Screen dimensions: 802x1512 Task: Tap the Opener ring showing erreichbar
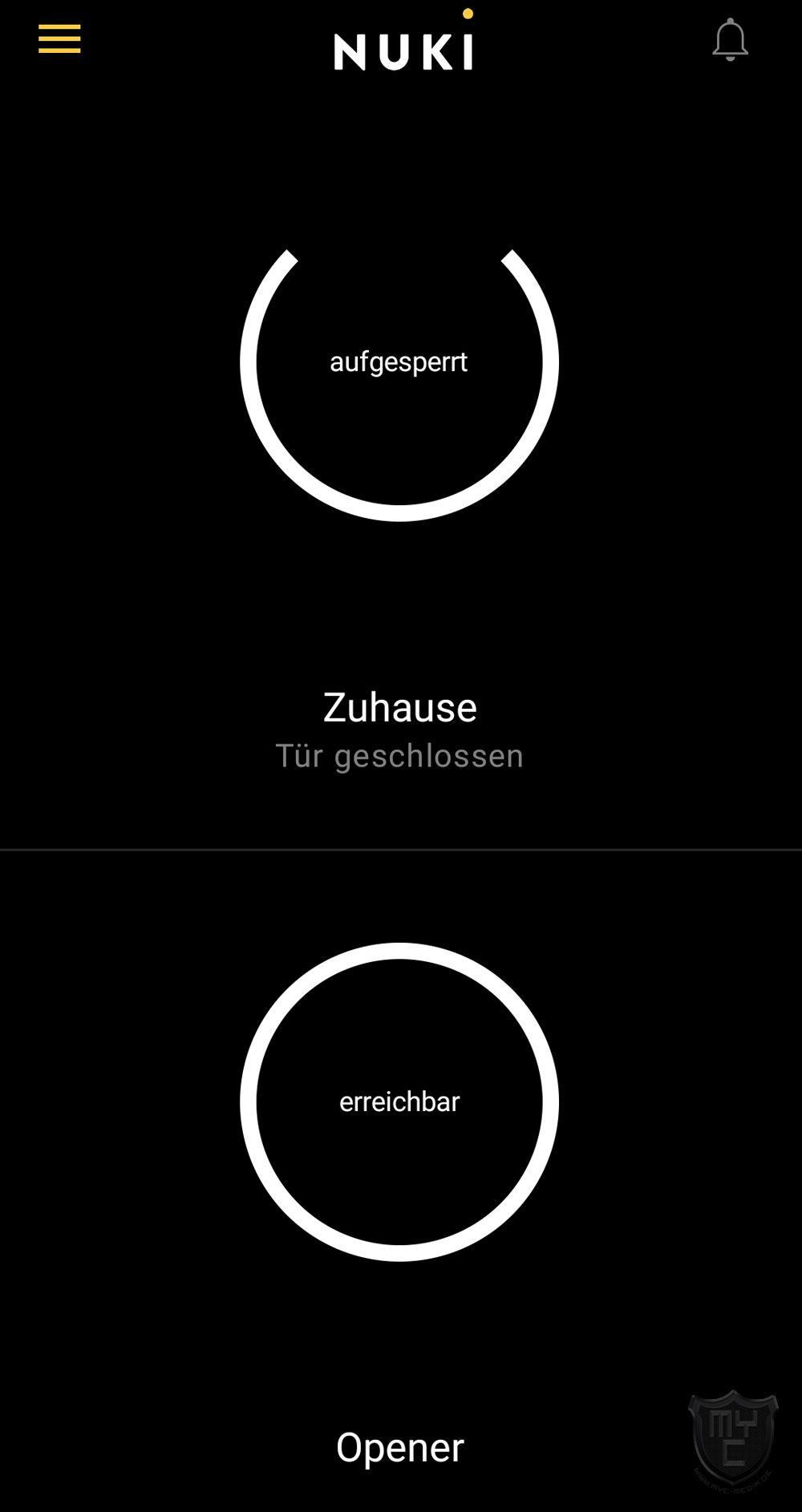point(399,1102)
